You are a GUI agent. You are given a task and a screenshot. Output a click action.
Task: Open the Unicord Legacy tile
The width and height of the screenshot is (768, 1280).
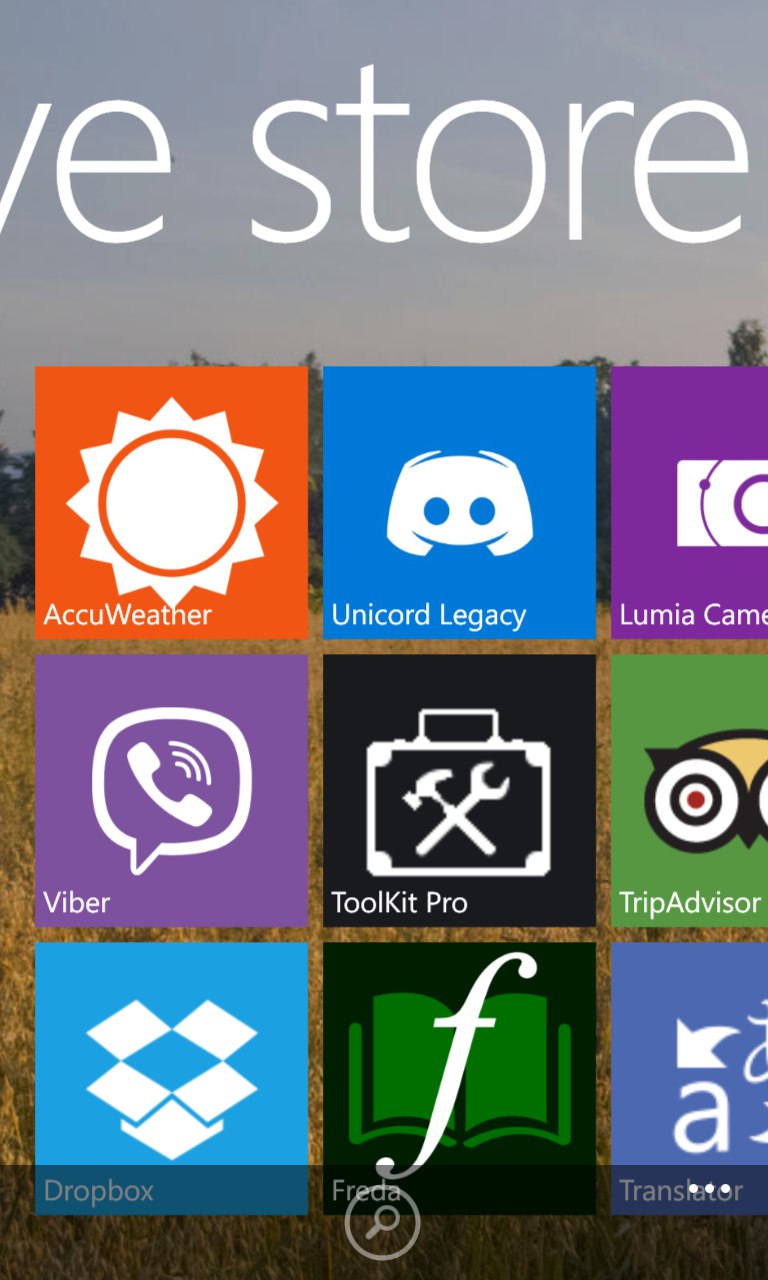(459, 502)
